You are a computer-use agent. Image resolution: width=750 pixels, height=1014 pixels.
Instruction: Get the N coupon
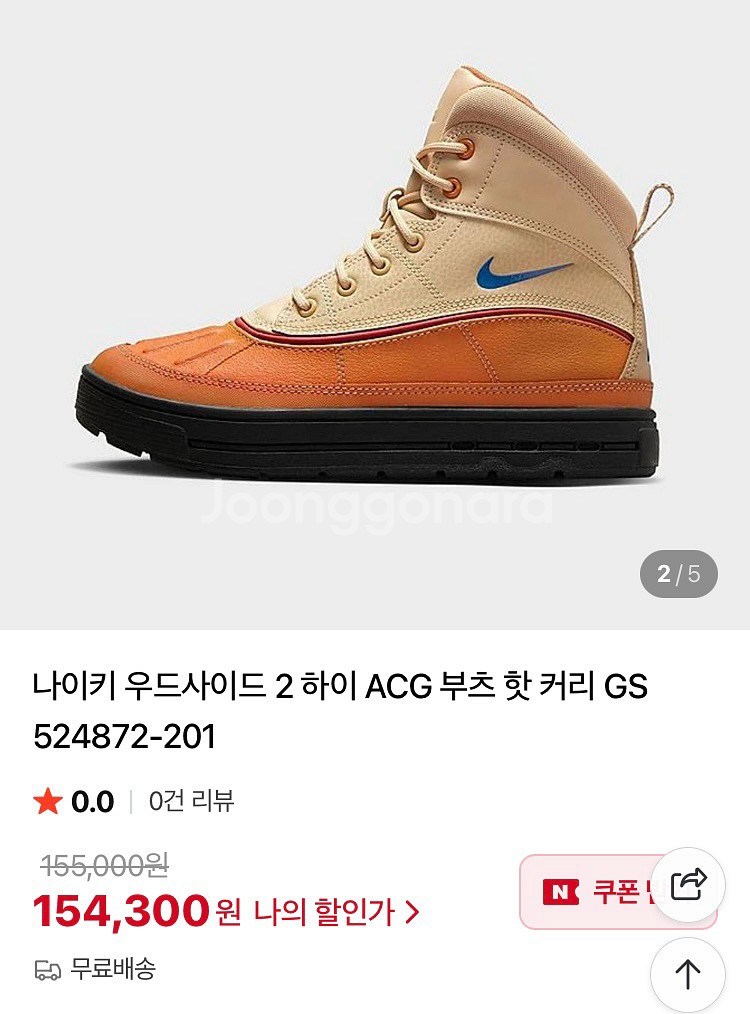pyautogui.click(x=590, y=891)
